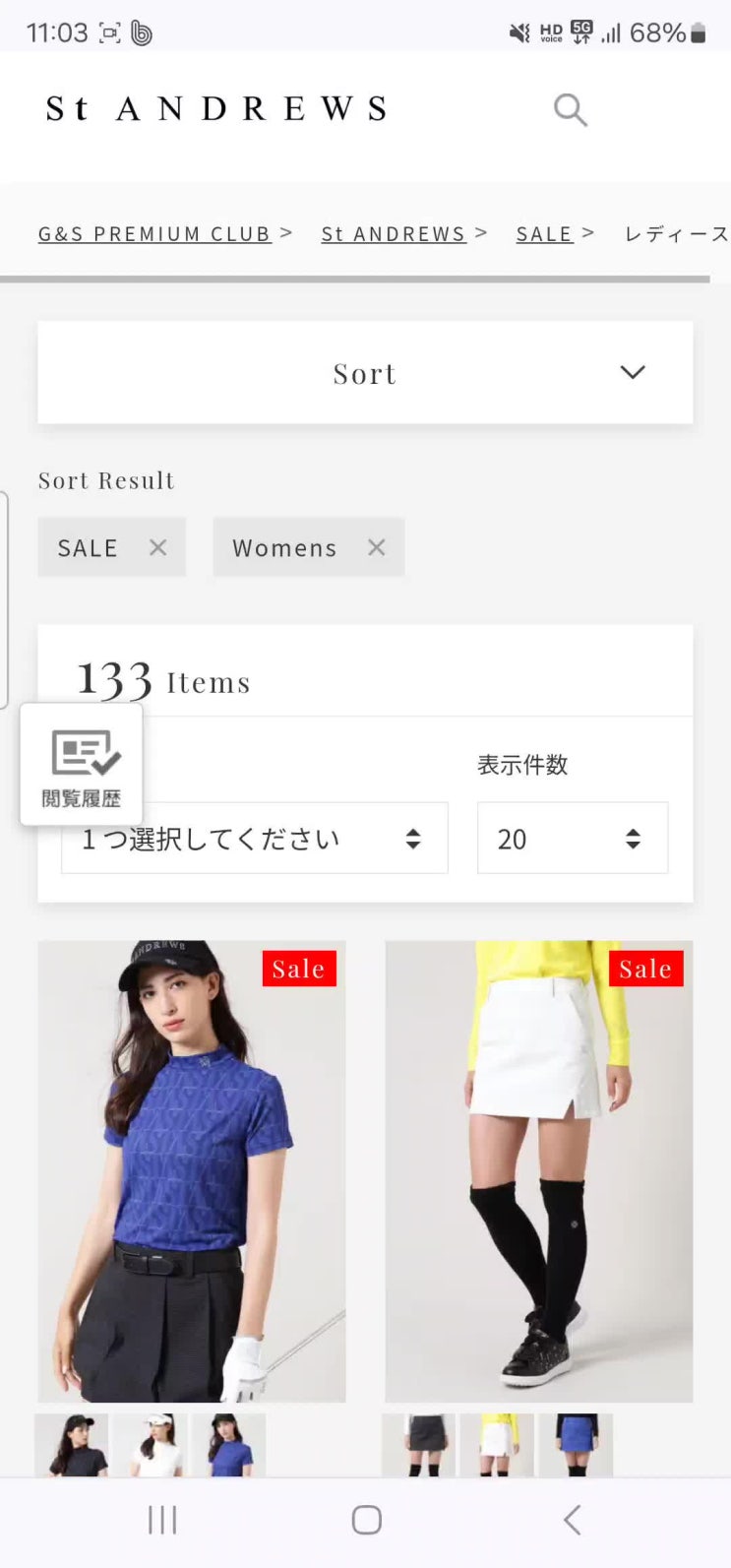The height and width of the screenshot is (1568, 731).
Task: Remove the SALE filter chip
Action: pyautogui.click(x=157, y=547)
